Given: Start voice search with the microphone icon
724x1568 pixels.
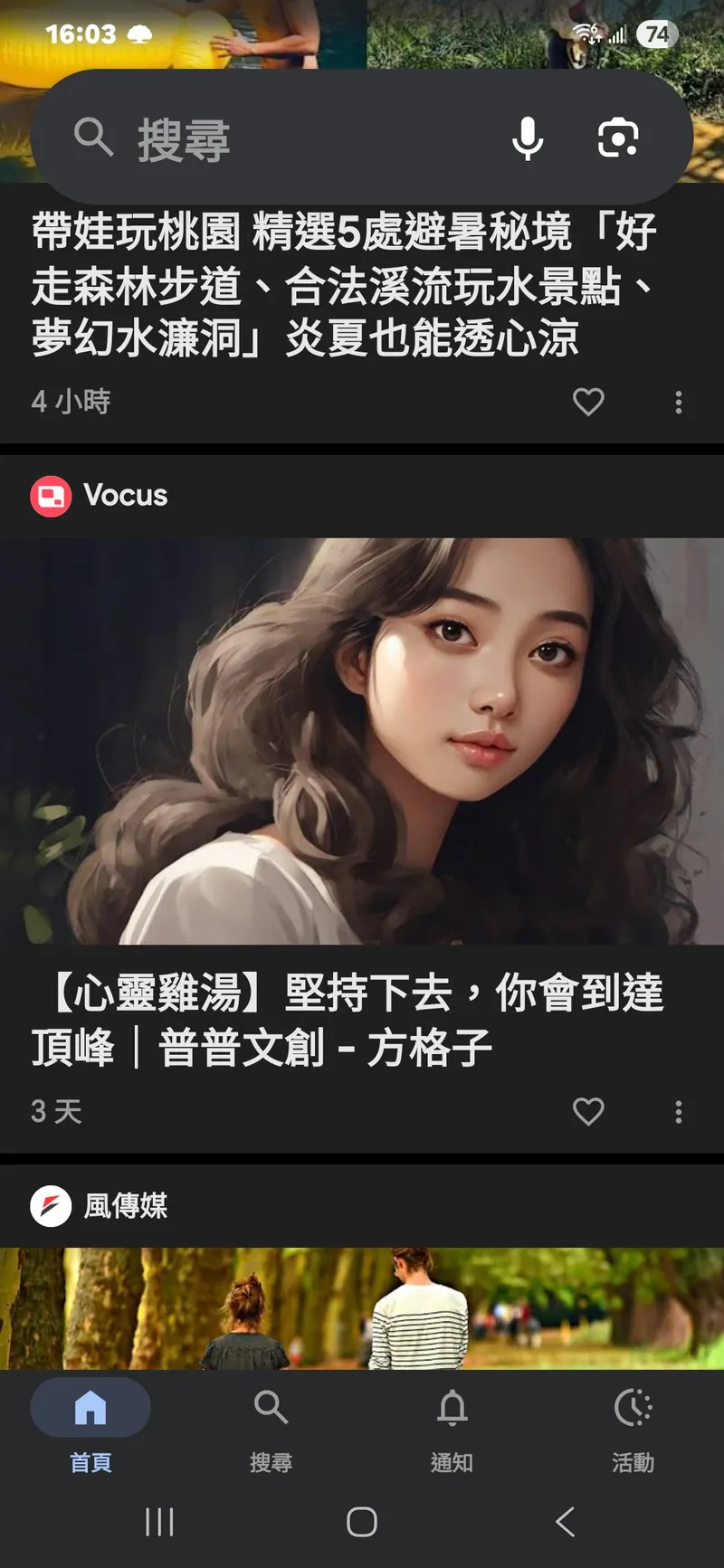Looking at the screenshot, I should point(528,138).
